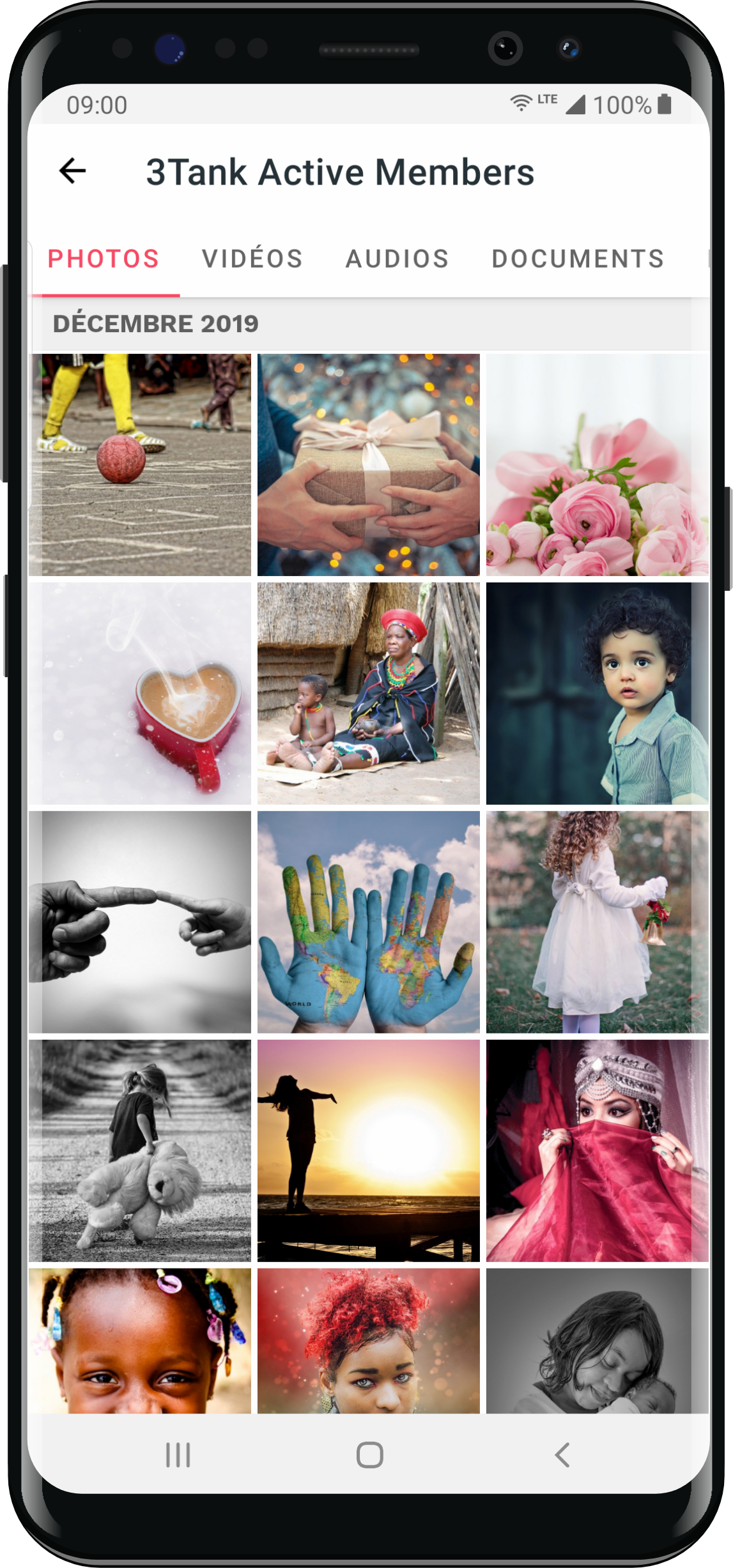Viewport: 733px width, 1568px height.
Task: Open the sunset silhouette photo
Action: 368,1150
